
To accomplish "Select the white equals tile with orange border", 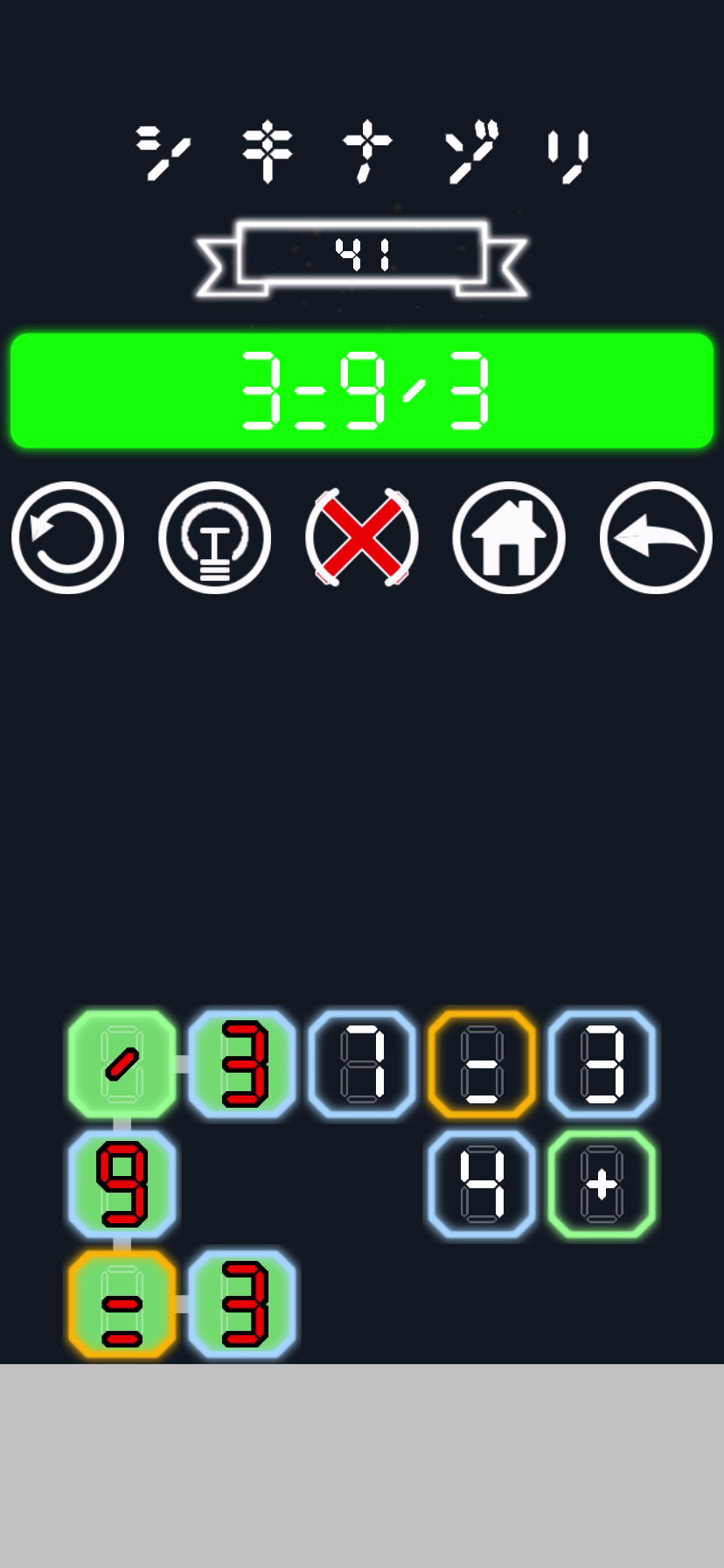I will [x=482, y=1064].
